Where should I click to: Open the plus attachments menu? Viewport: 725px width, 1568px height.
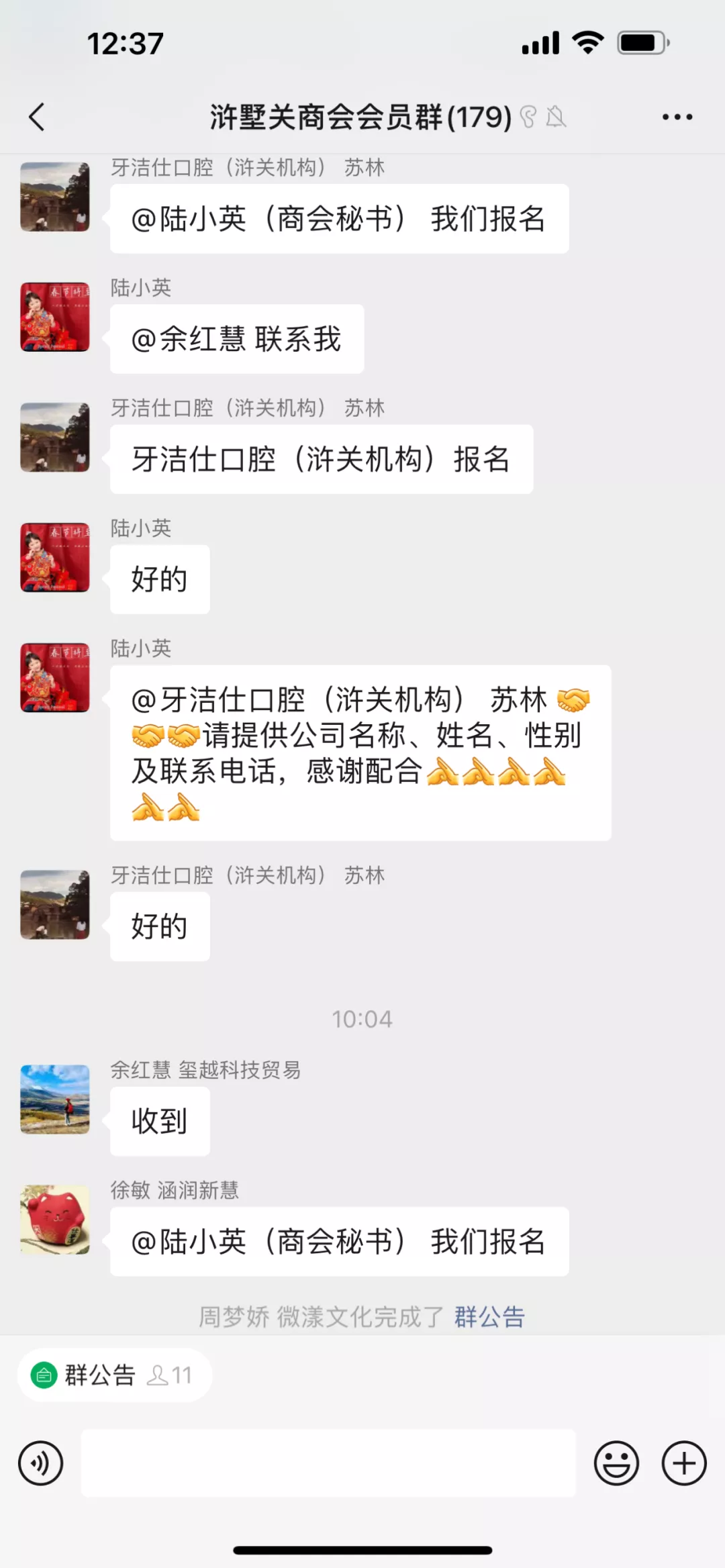click(x=684, y=1463)
